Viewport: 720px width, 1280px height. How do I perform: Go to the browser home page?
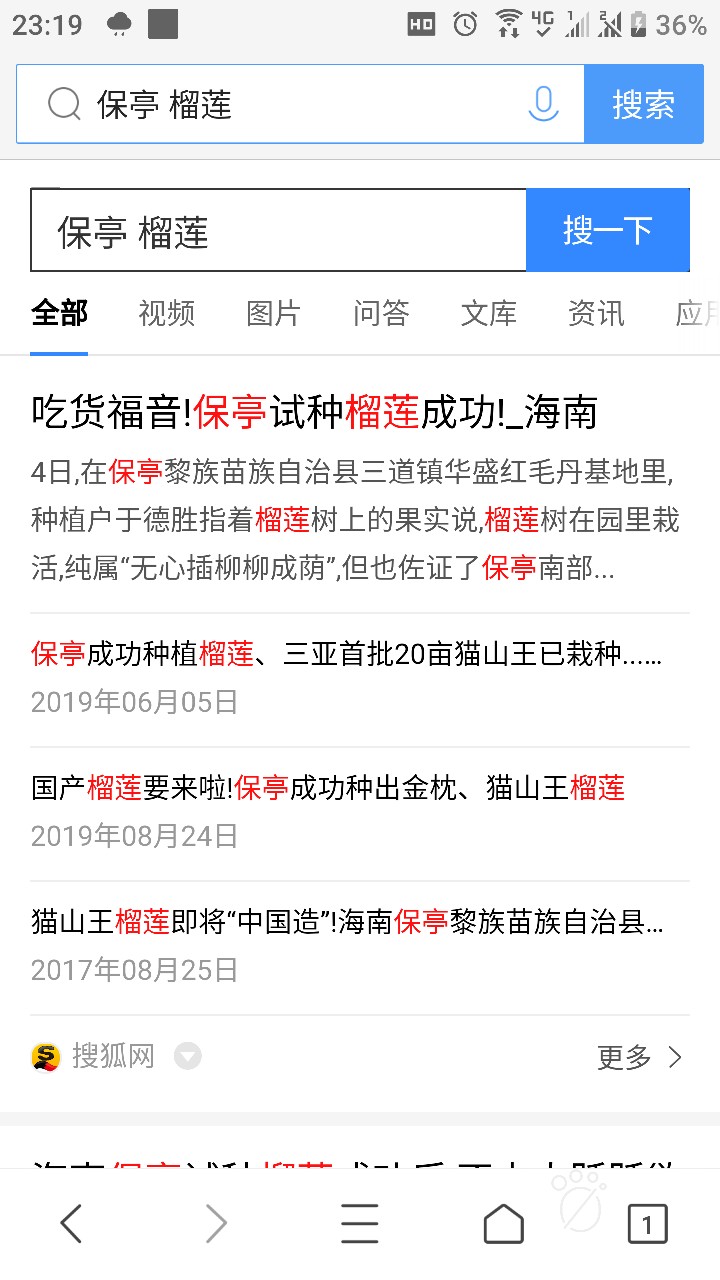pyautogui.click(x=503, y=1223)
